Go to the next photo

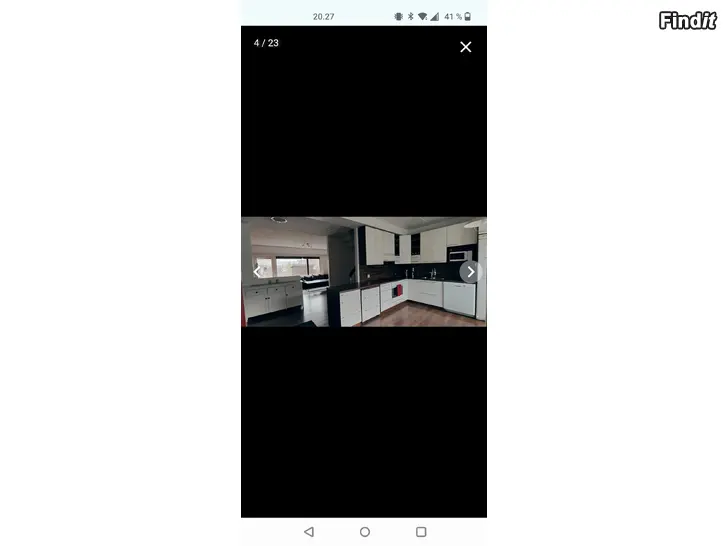click(470, 272)
